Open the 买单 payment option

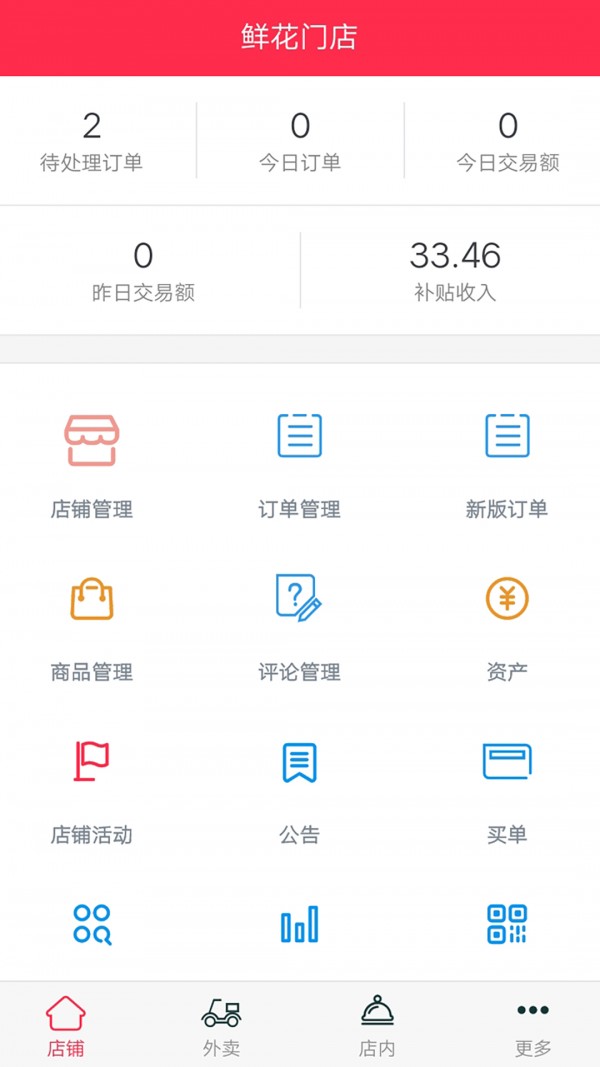tap(507, 790)
